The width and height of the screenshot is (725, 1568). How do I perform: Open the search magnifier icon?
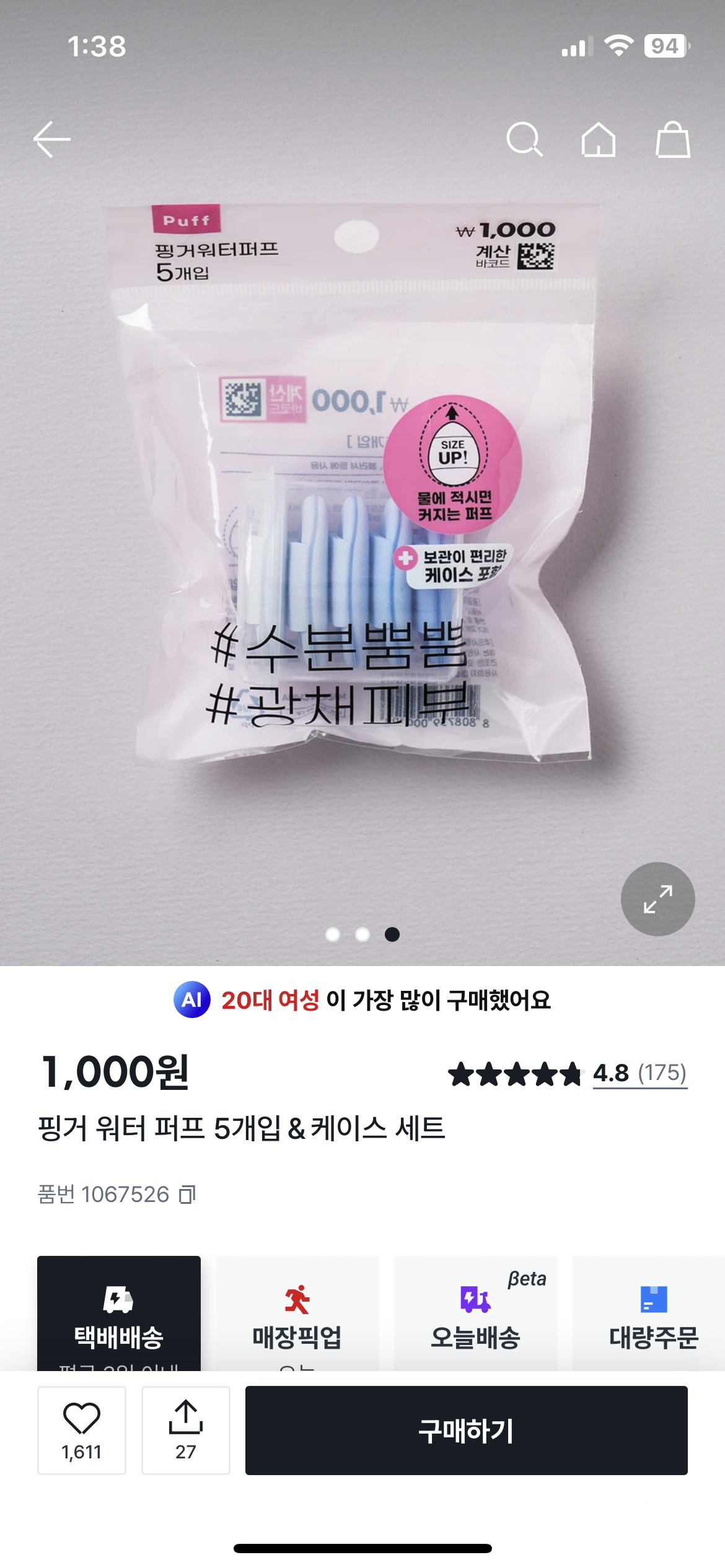[x=524, y=139]
